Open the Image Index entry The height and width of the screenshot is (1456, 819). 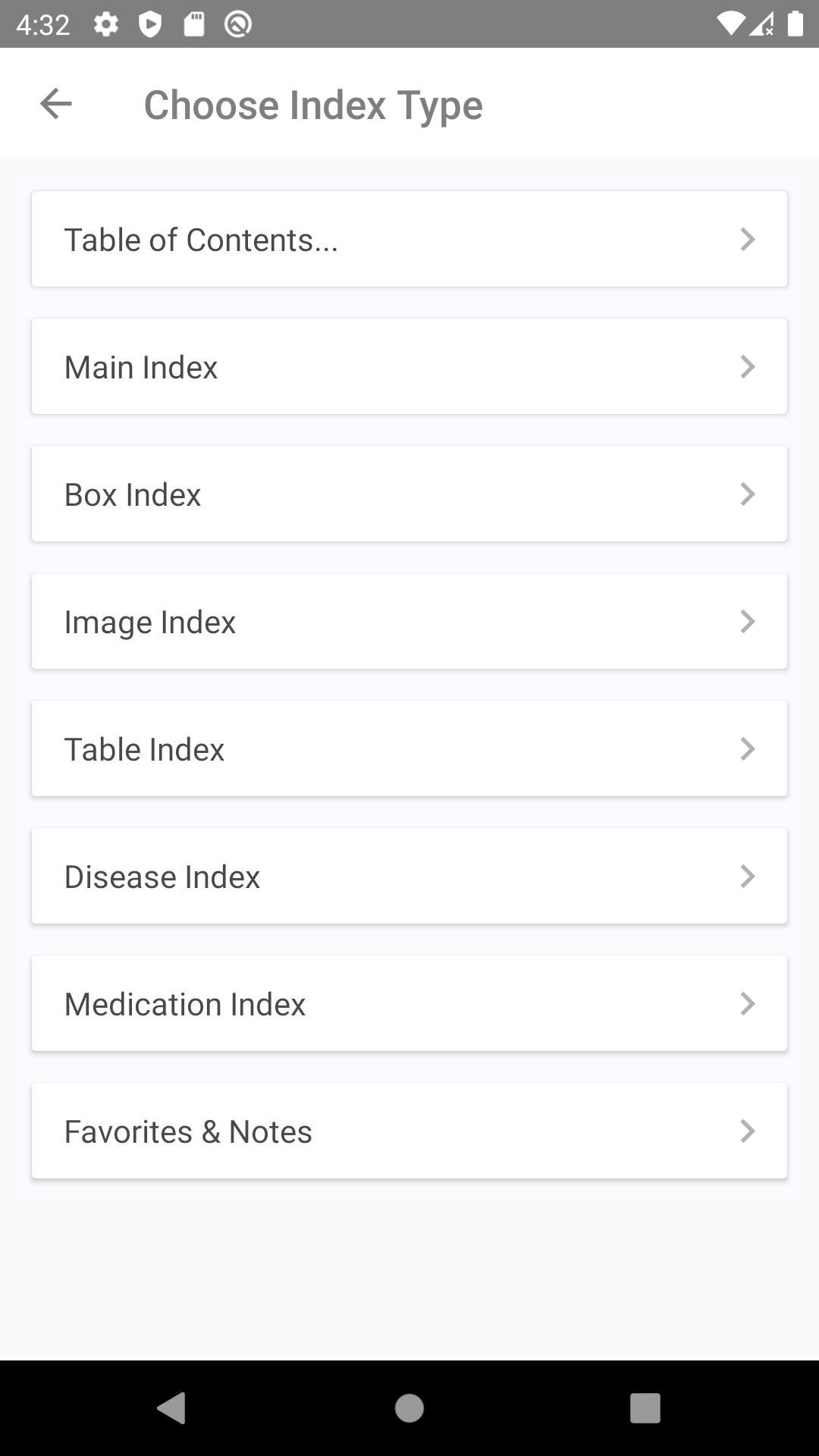409,621
